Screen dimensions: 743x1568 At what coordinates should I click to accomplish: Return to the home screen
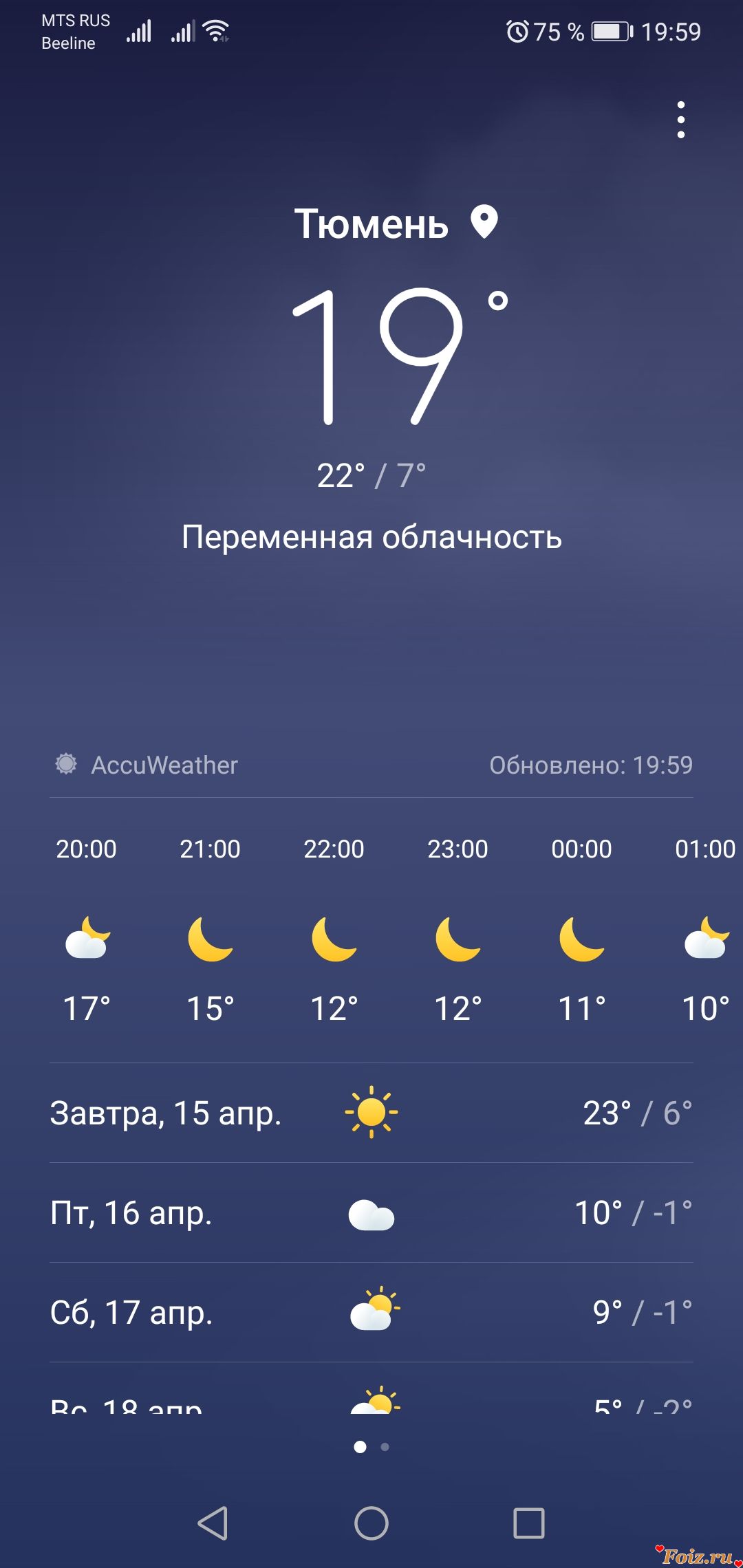[371, 1523]
